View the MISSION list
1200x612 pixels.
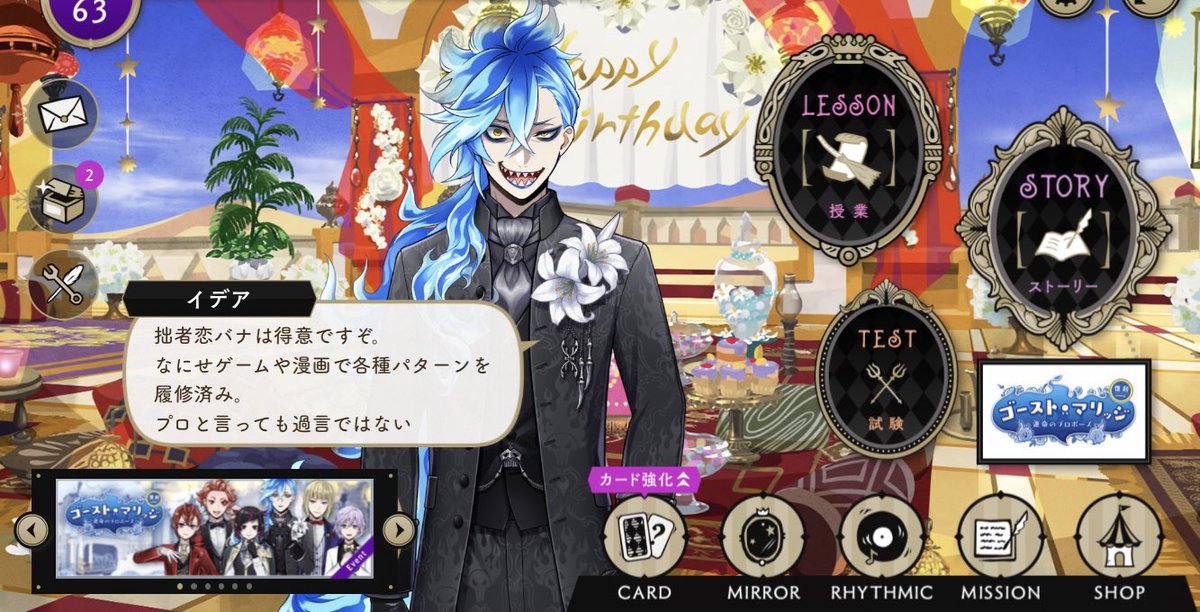point(1000,538)
